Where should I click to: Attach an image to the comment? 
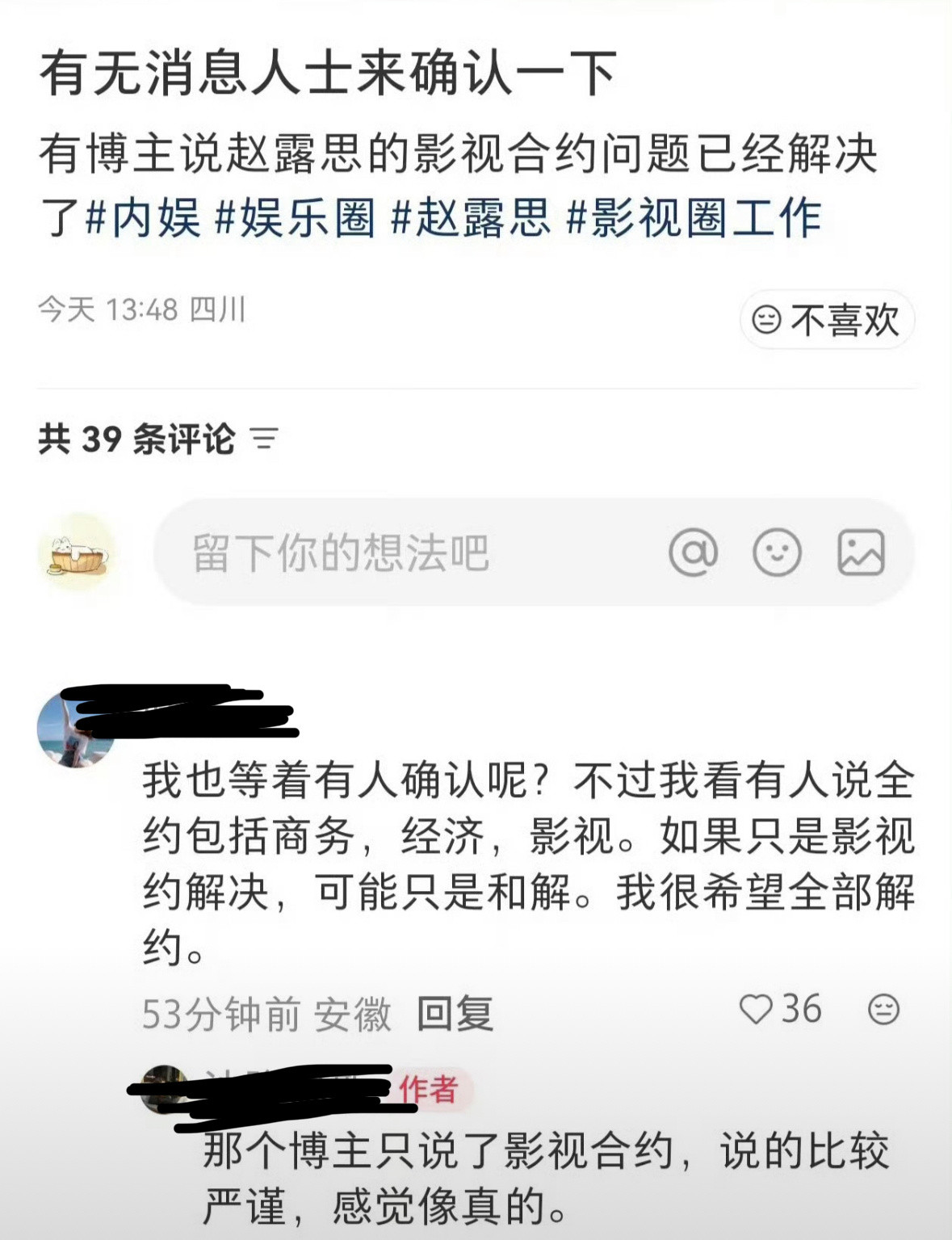tap(861, 553)
